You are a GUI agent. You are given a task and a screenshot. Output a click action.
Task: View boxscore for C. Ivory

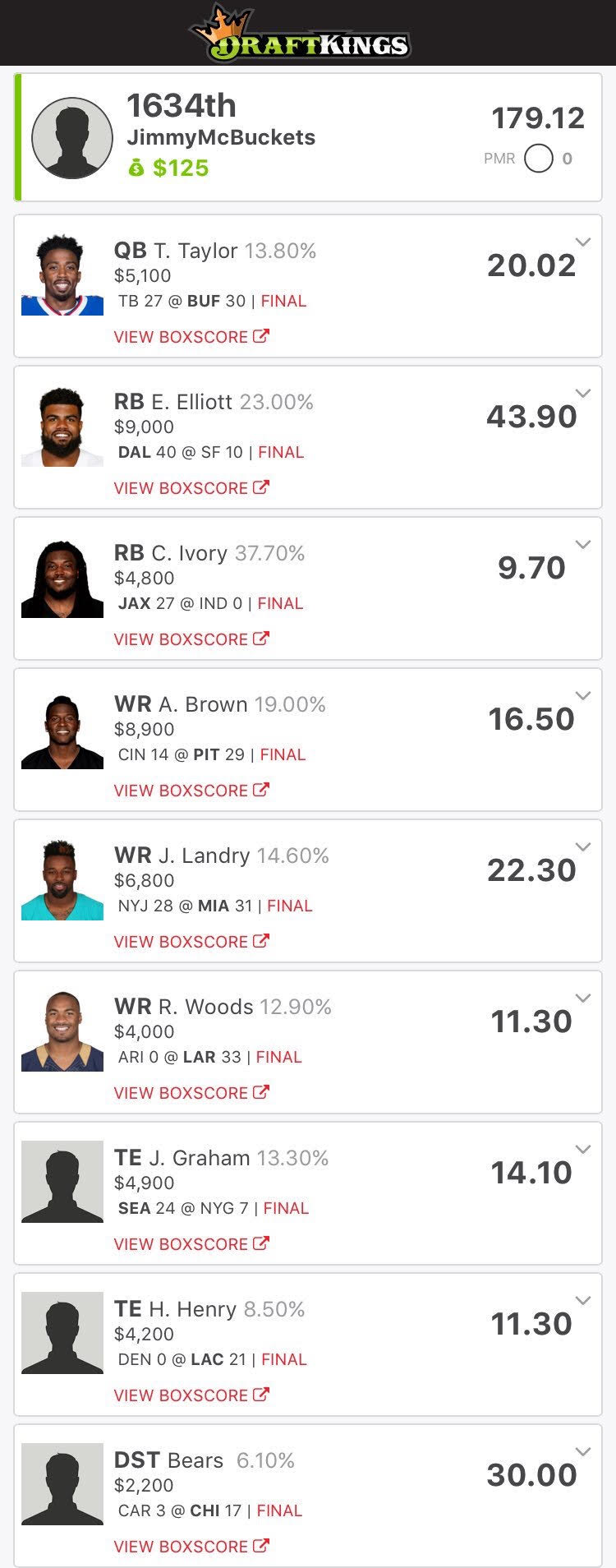(x=191, y=639)
